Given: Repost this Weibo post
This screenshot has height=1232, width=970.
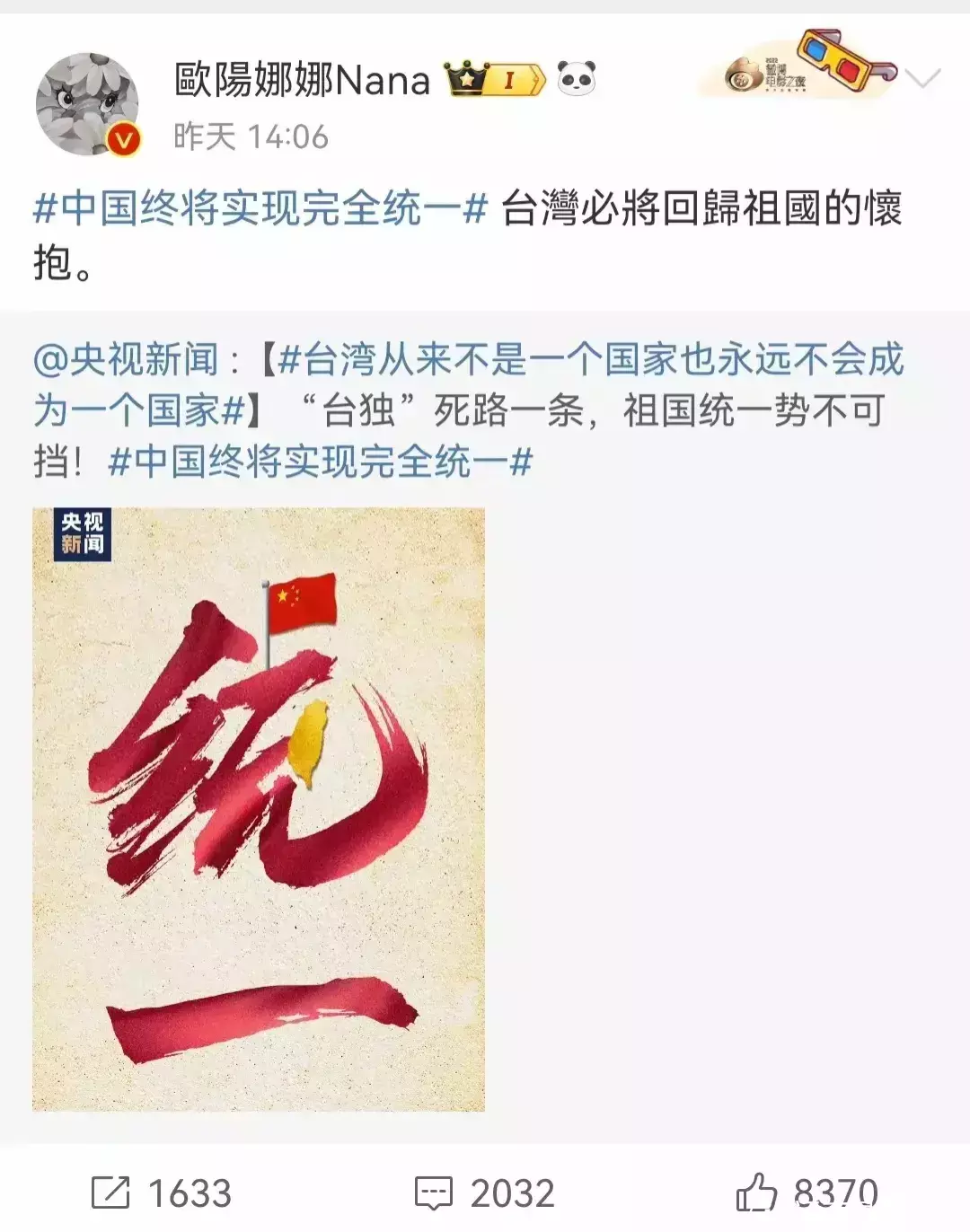Looking at the screenshot, I should point(162,1193).
